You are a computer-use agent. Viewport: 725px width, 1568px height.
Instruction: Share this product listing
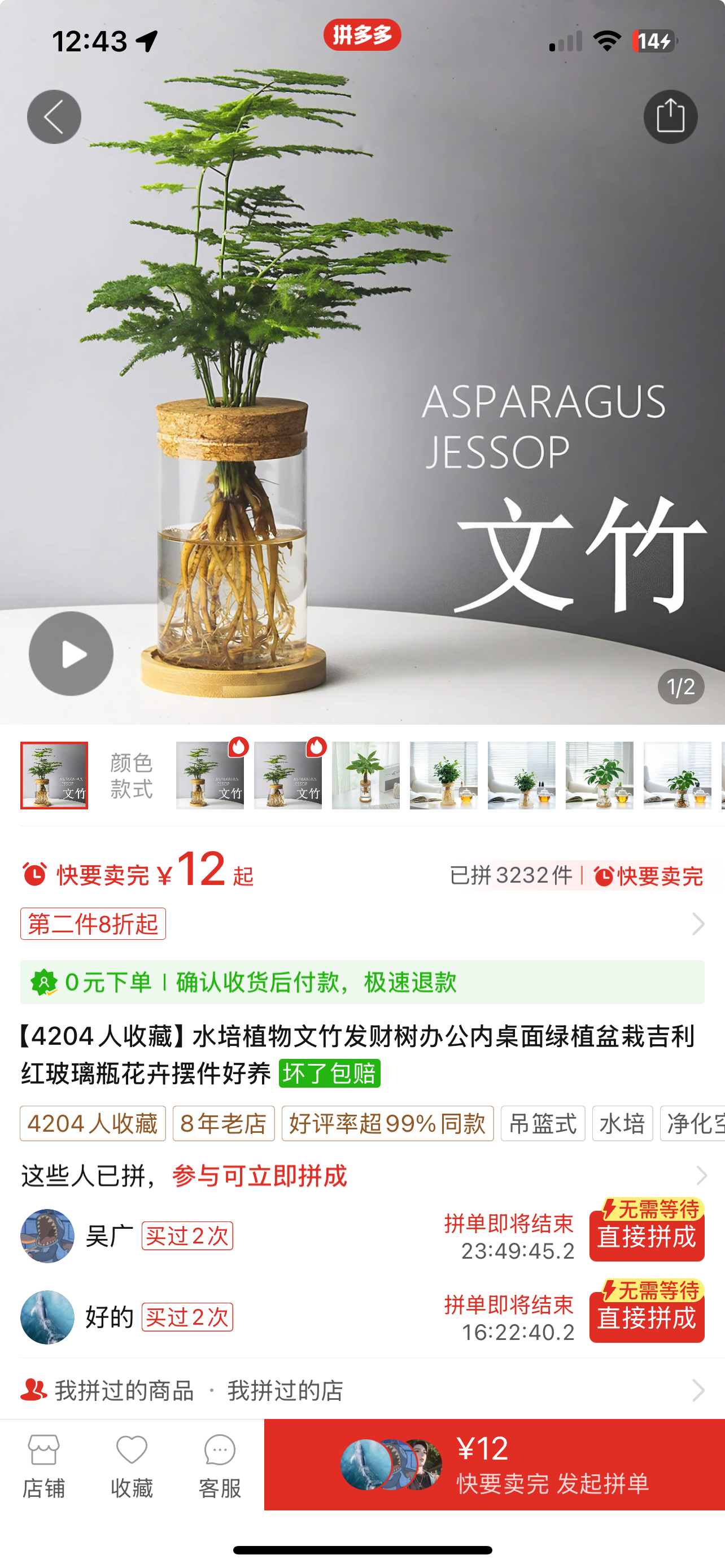tap(670, 117)
